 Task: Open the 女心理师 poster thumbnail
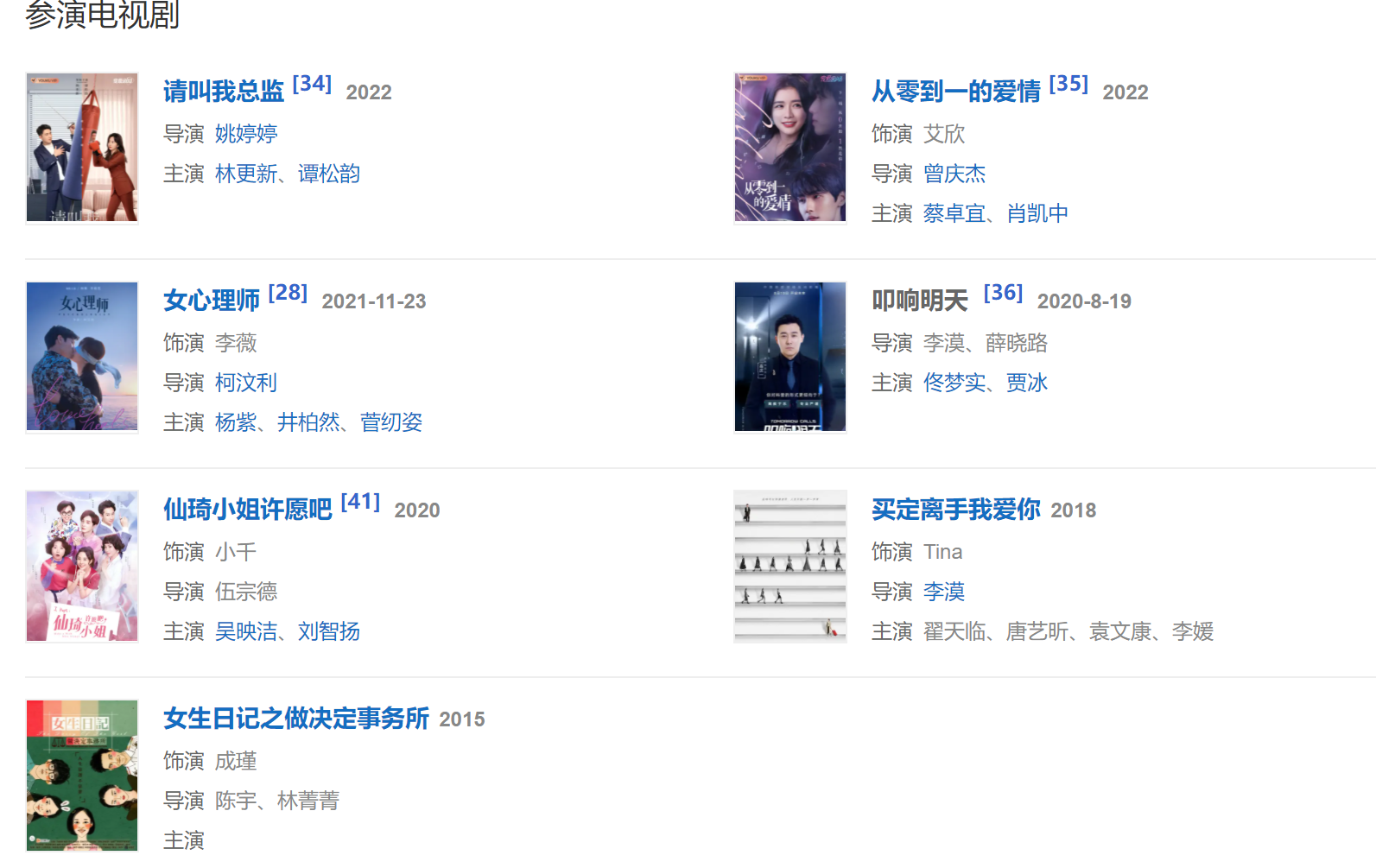82,357
